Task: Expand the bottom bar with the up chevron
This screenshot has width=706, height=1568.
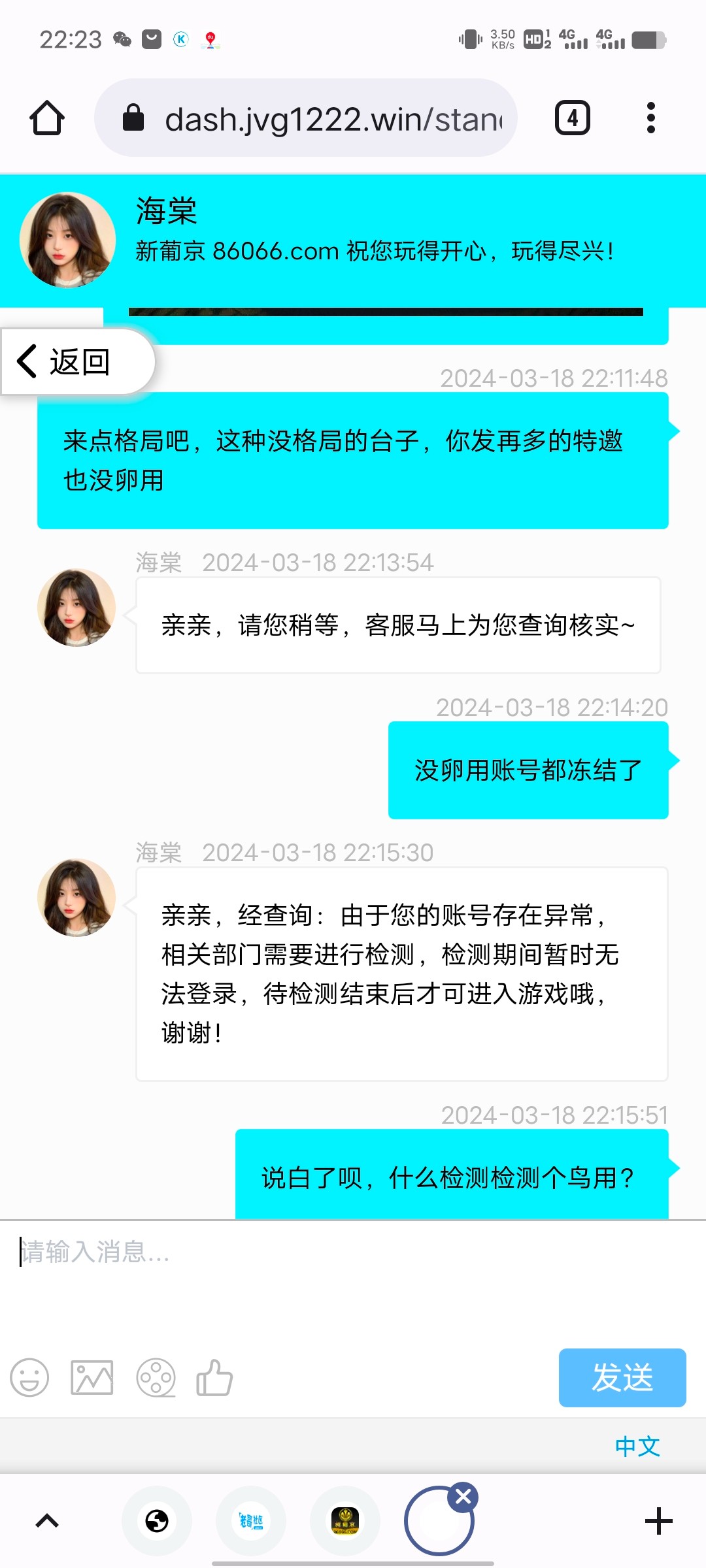Action: coord(47,1521)
